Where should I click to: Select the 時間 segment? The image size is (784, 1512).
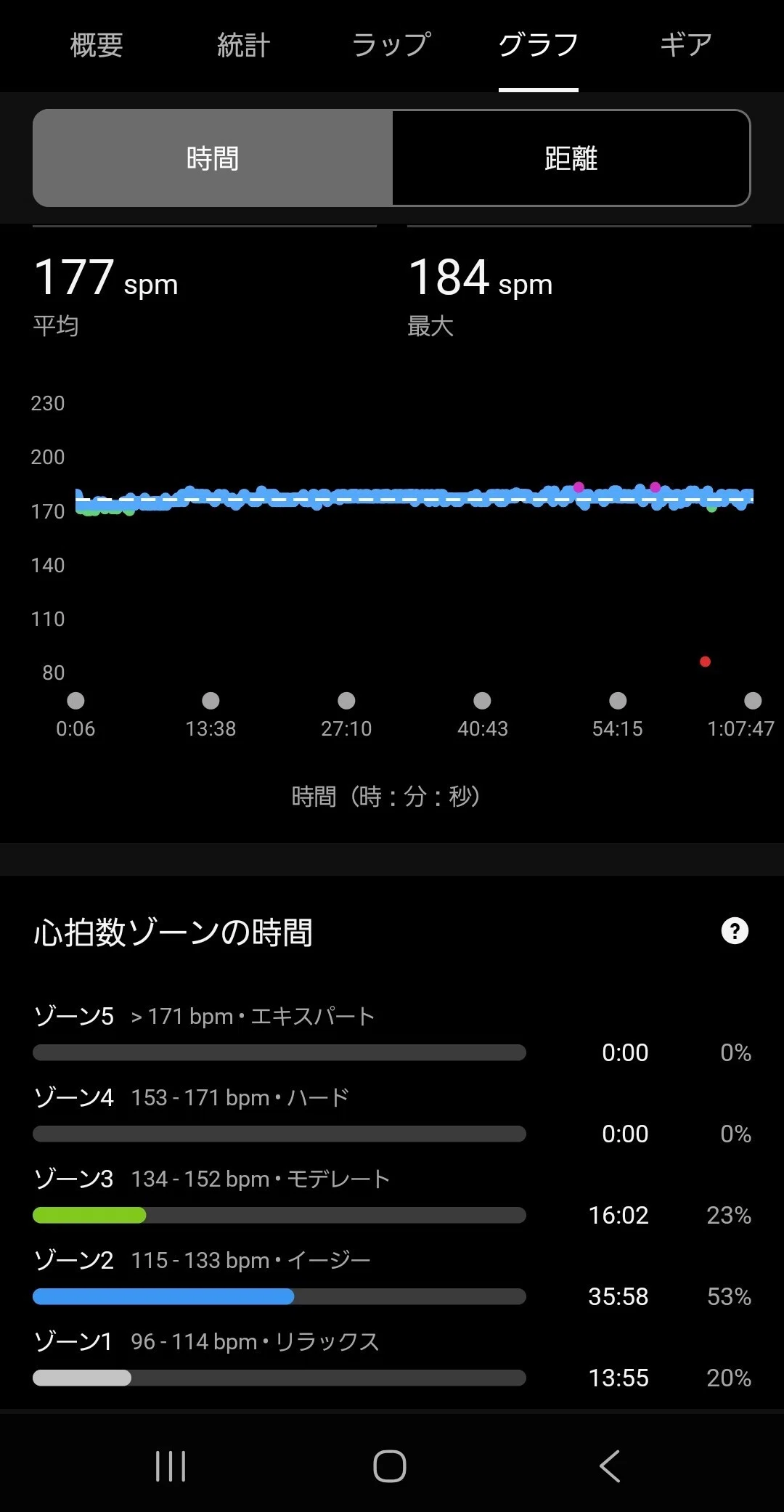click(x=213, y=158)
